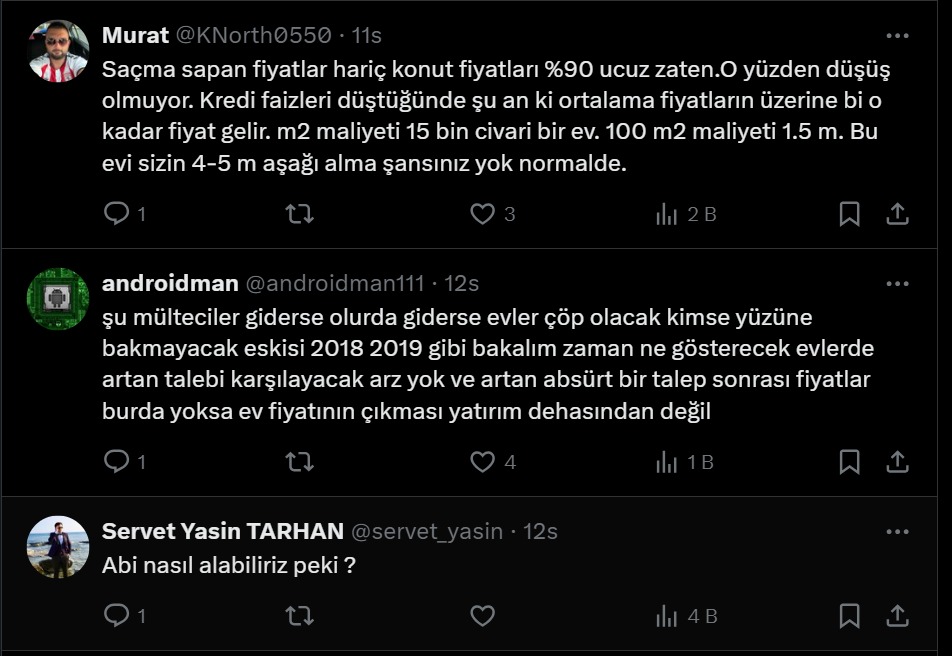This screenshot has width=952, height=656.
Task: Reply to Servet Yasin TARHAN's tweet
Action: [x=117, y=615]
